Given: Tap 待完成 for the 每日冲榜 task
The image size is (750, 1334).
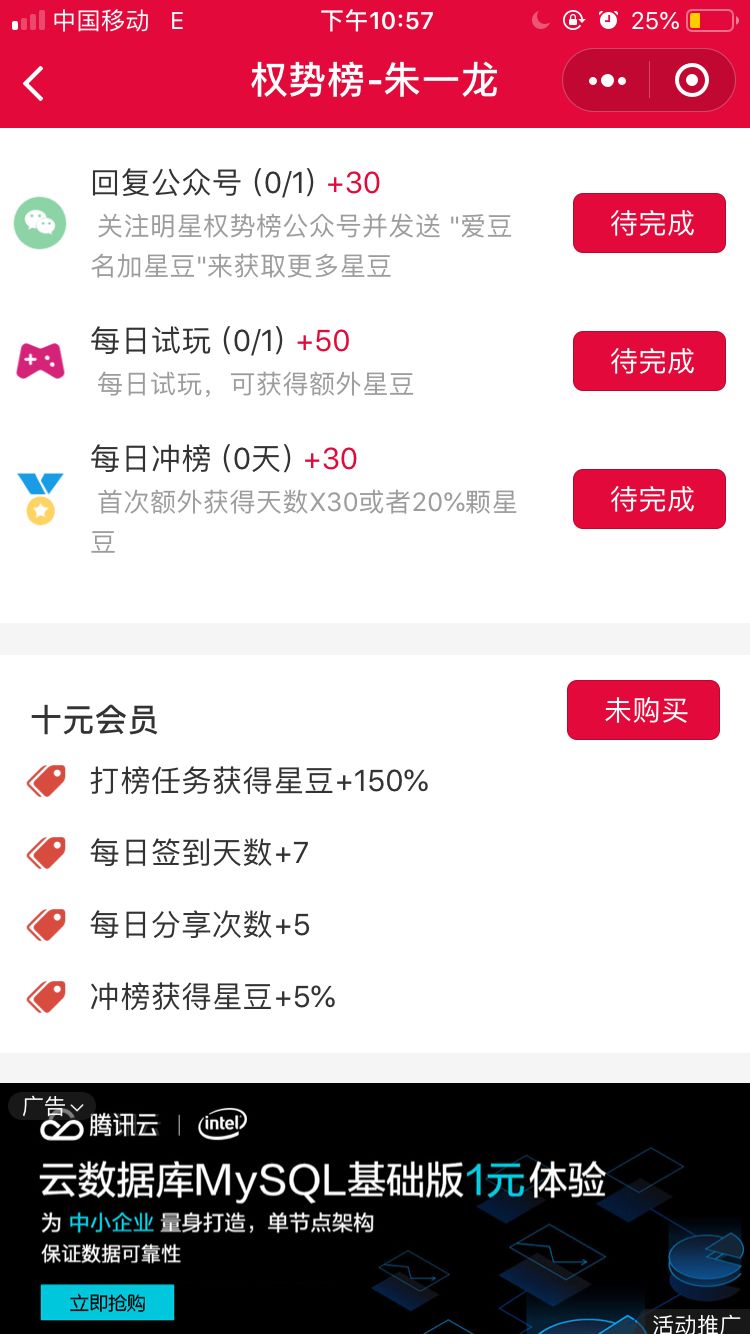Looking at the screenshot, I should coord(649,499).
